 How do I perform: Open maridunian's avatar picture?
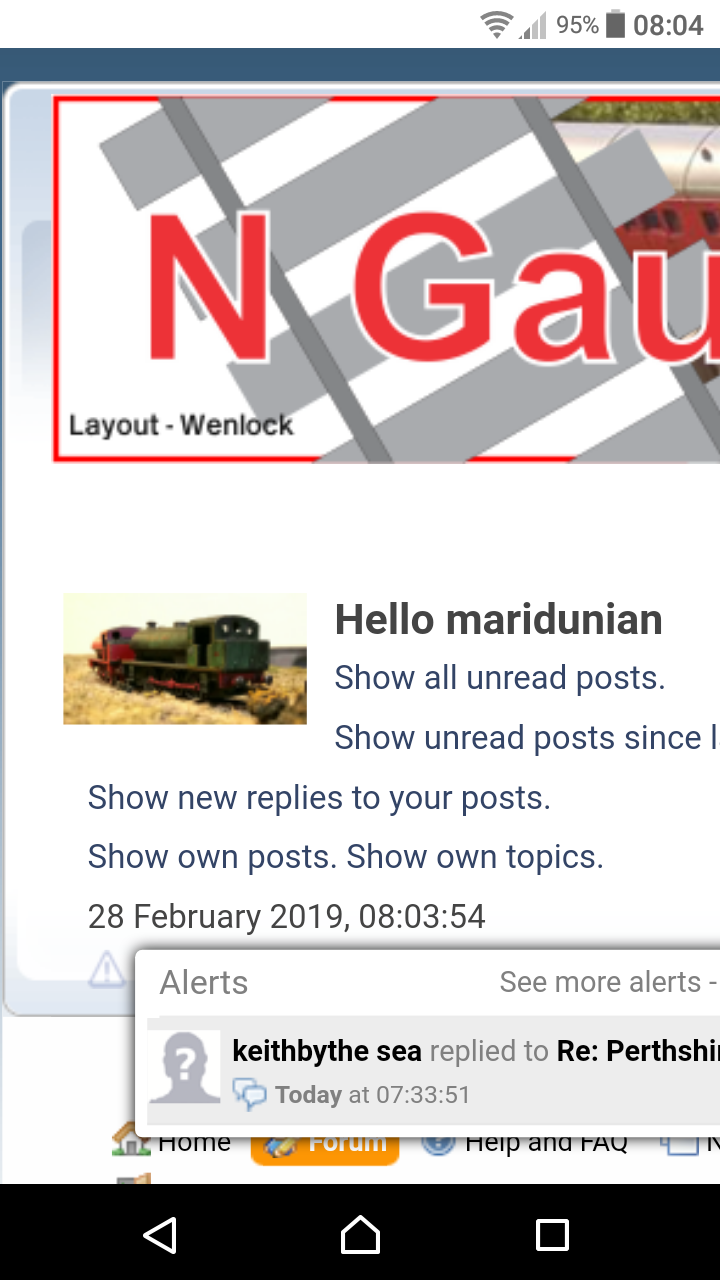pyautogui.click(x=185, y=659)
